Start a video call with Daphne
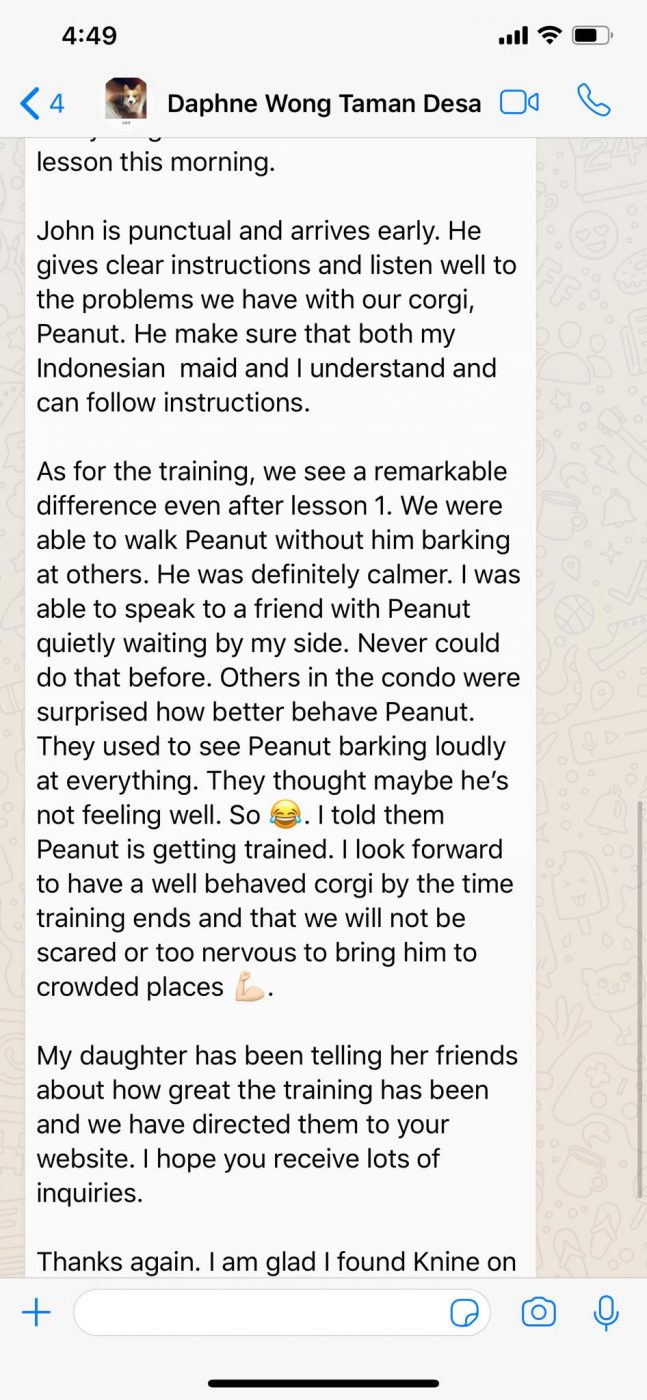 pyautogui.click(x=519, y=103)
